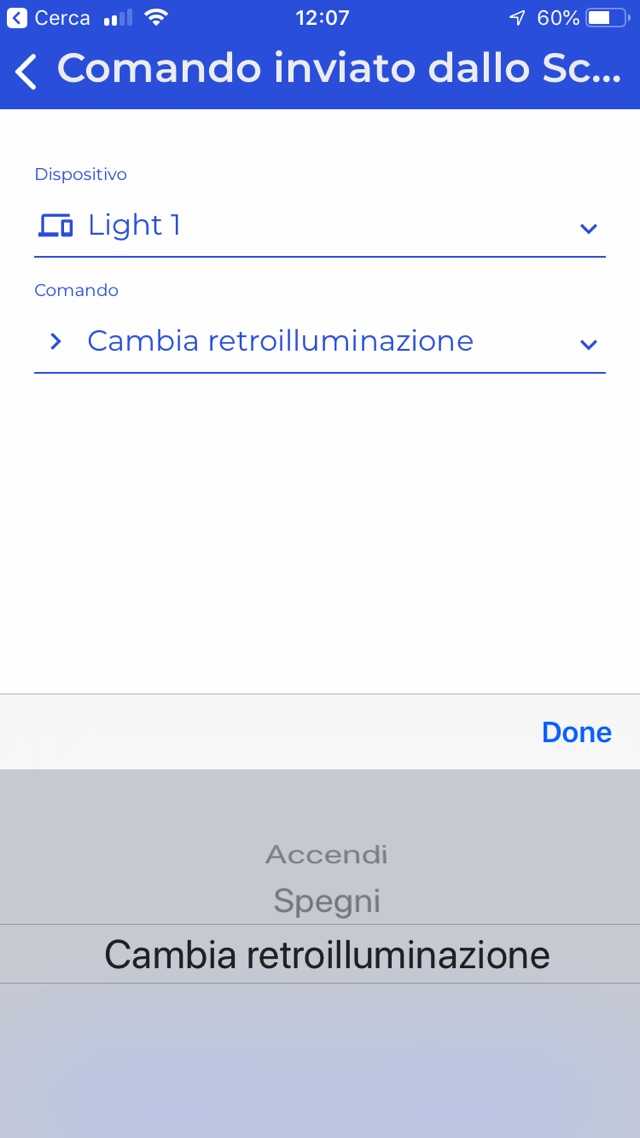Viewport: 640px width, 1138px height.
Task: Open the Comando dropdown
Action: pos(318,342)
